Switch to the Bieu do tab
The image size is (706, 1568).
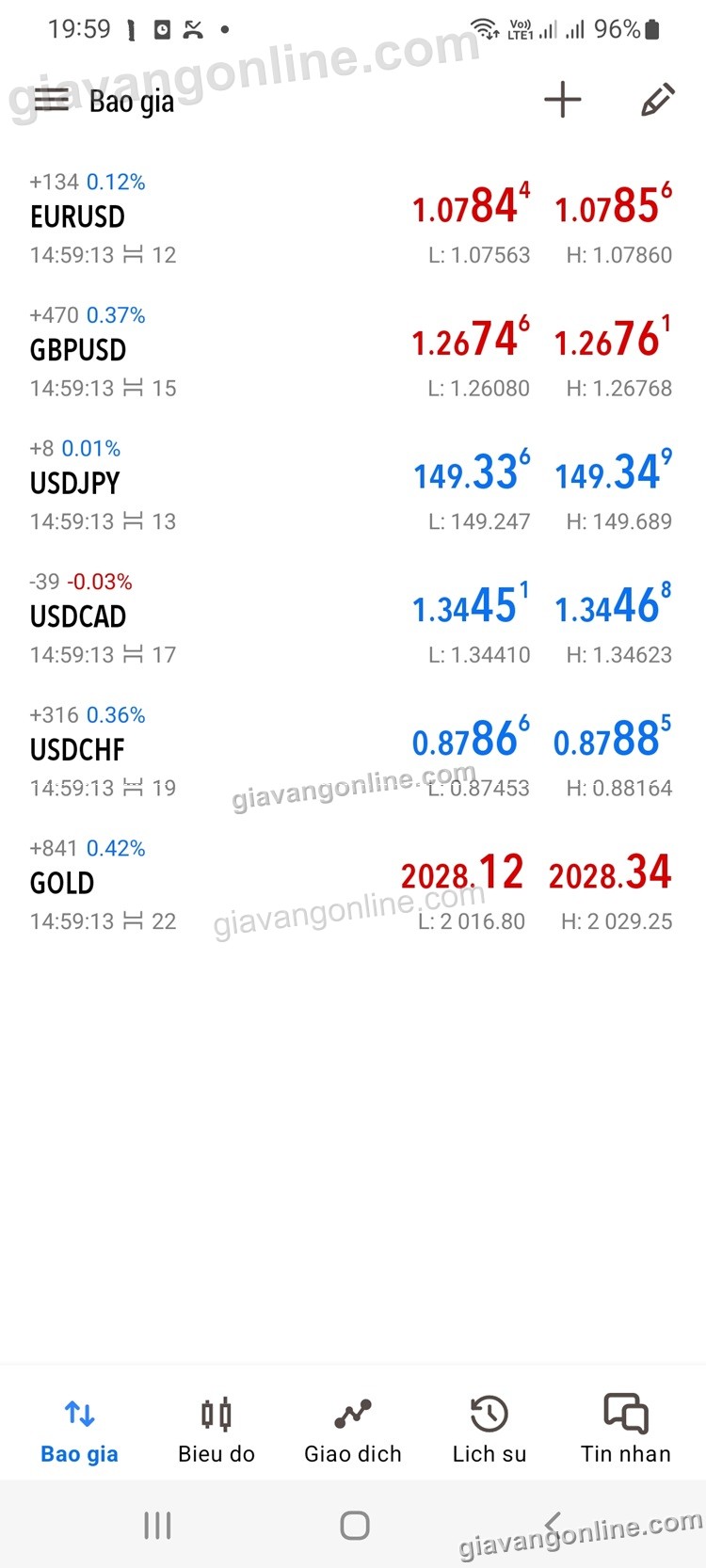[217, 1431]
